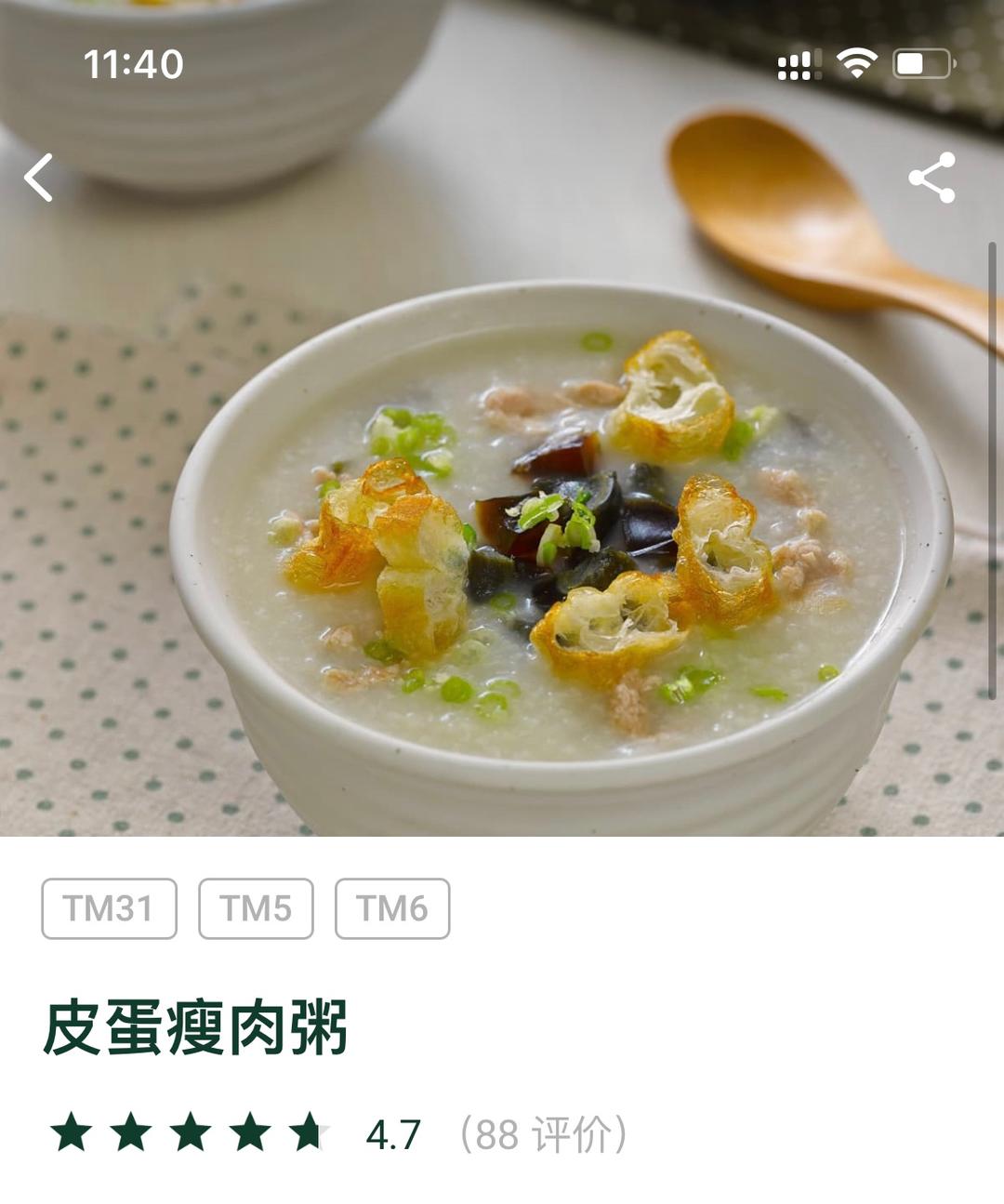Select the TM31 device chip
This screenshot has width=1004, height=1204.
(109, 908)
